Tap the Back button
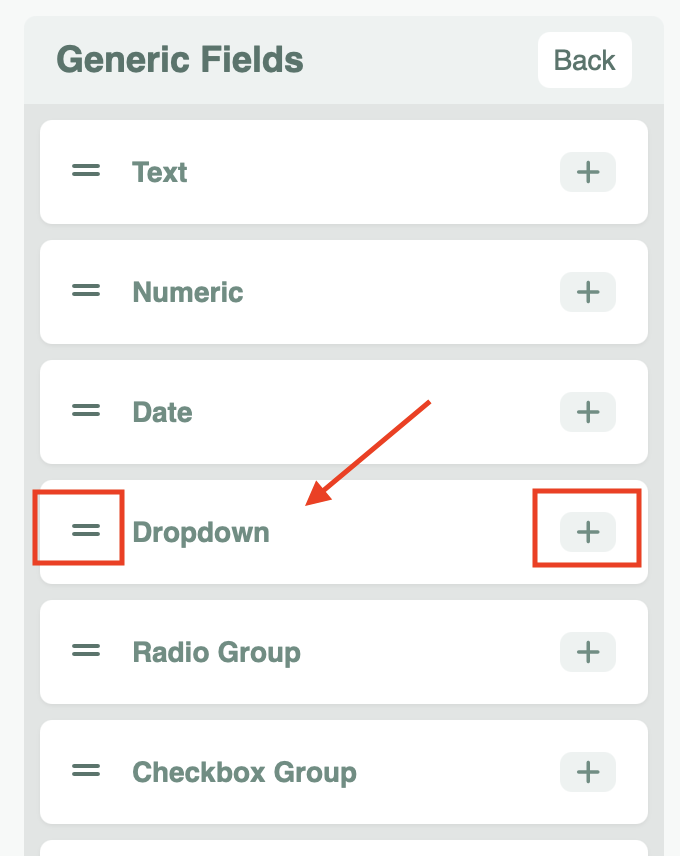The image size is (680, 856). pos(584,60)
